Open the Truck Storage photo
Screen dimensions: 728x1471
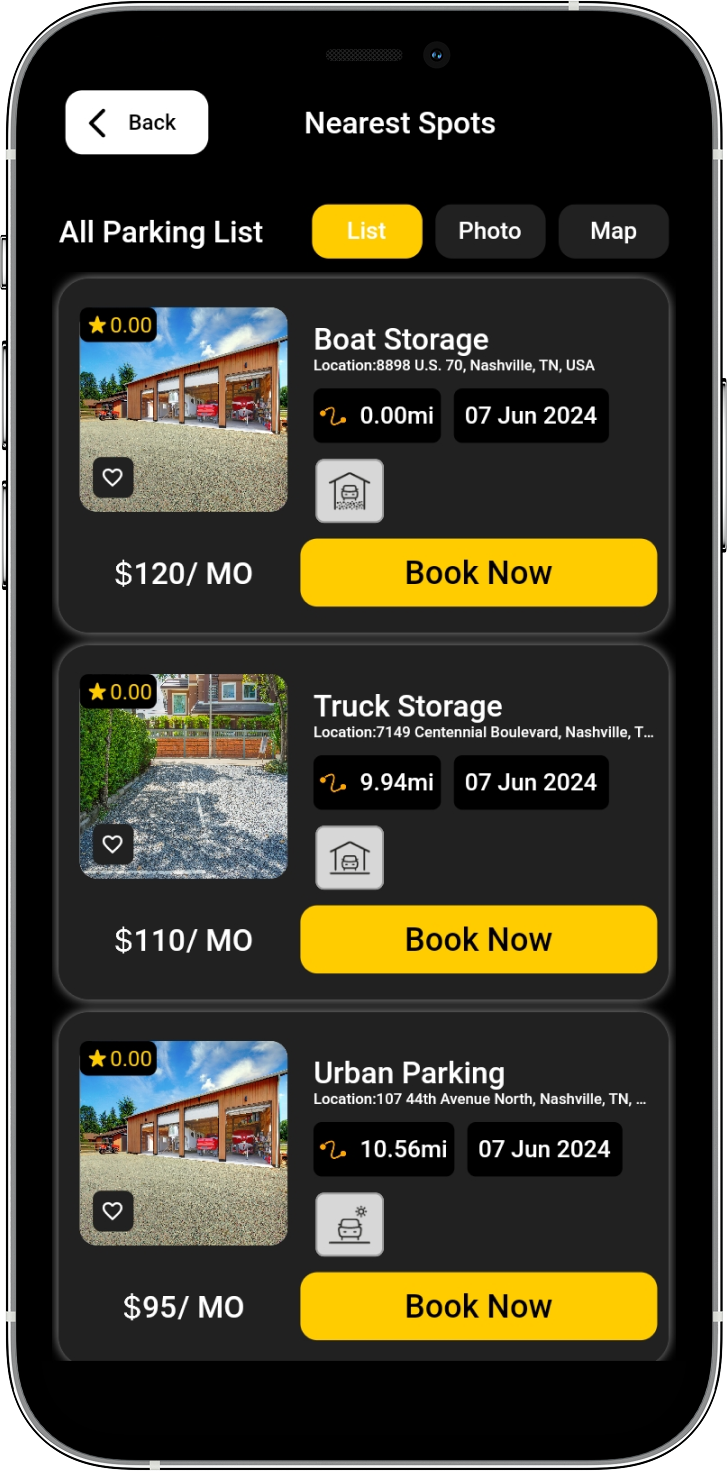pyautogui.click(x=183, y=776)
